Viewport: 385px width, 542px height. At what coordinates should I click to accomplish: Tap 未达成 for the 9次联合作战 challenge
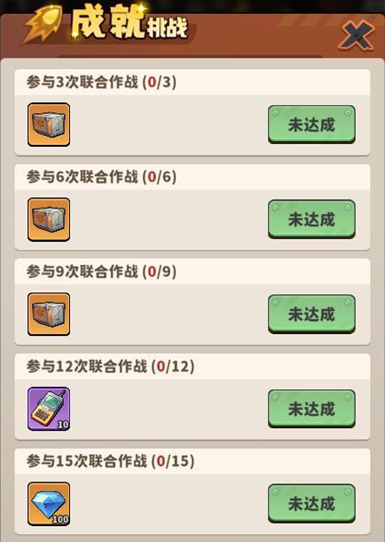[x=312, y=314]
